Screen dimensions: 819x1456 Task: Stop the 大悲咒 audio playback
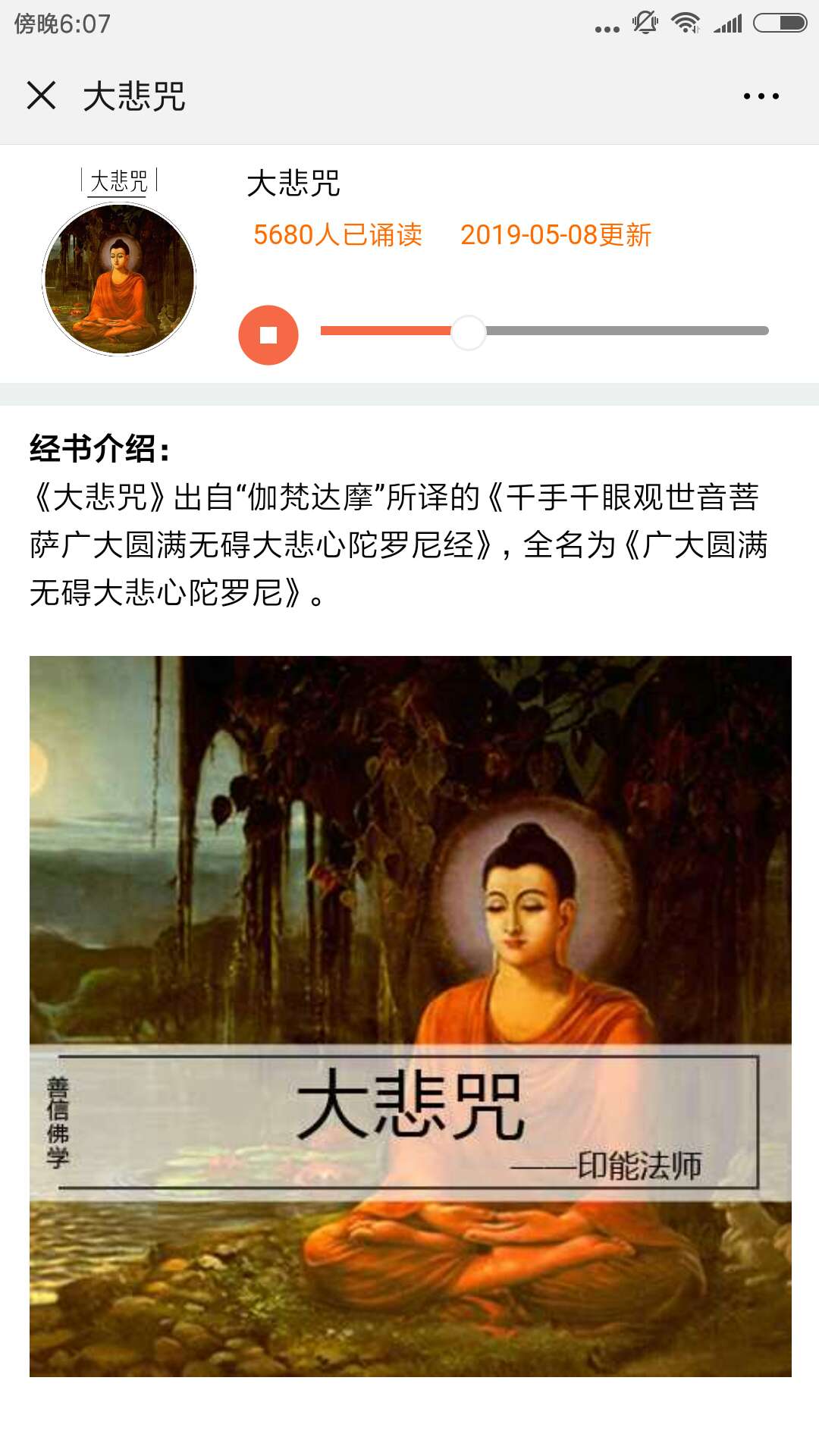[x=268, y=334]
